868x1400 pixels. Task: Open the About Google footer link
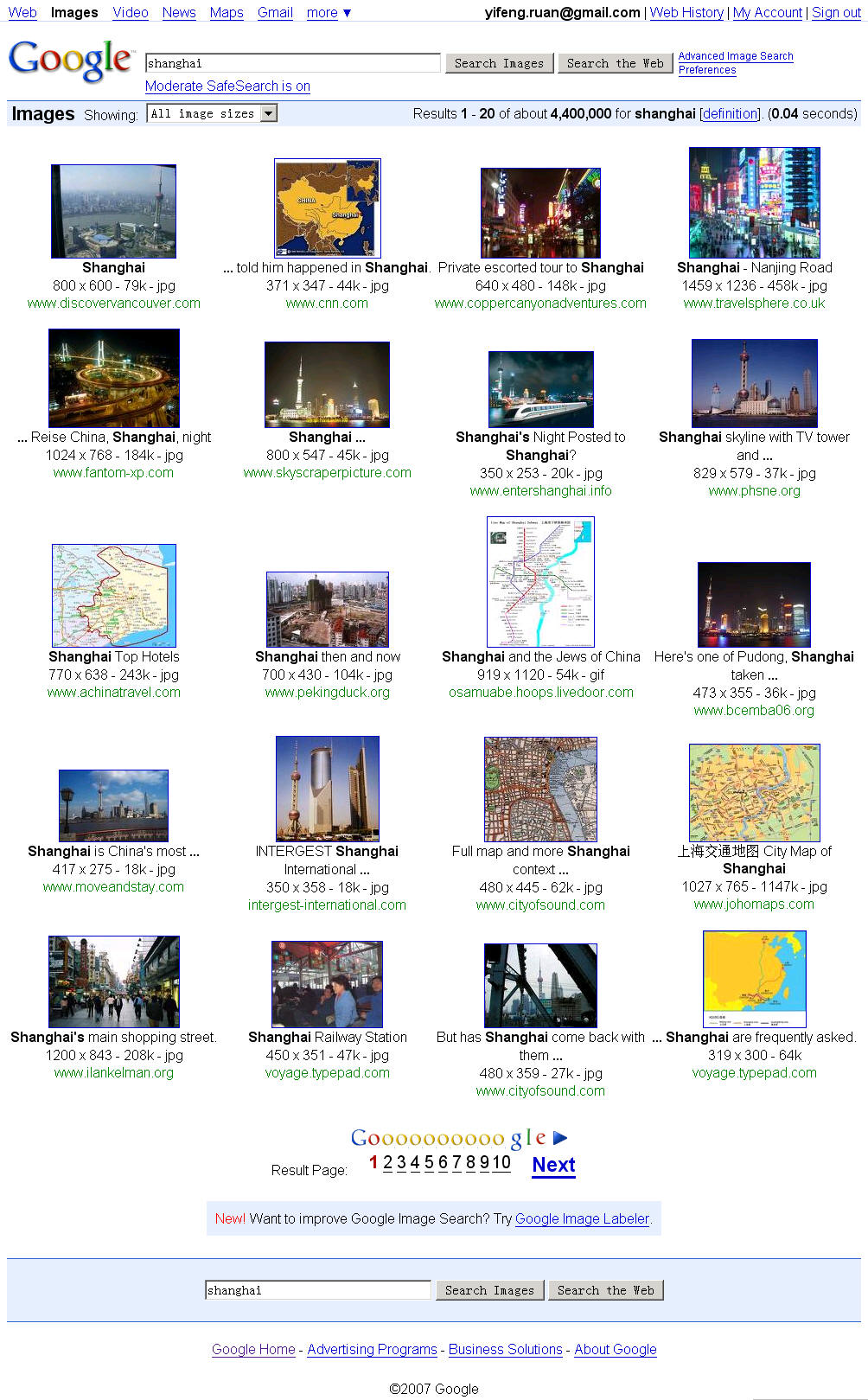click(x=615, y=1349)
